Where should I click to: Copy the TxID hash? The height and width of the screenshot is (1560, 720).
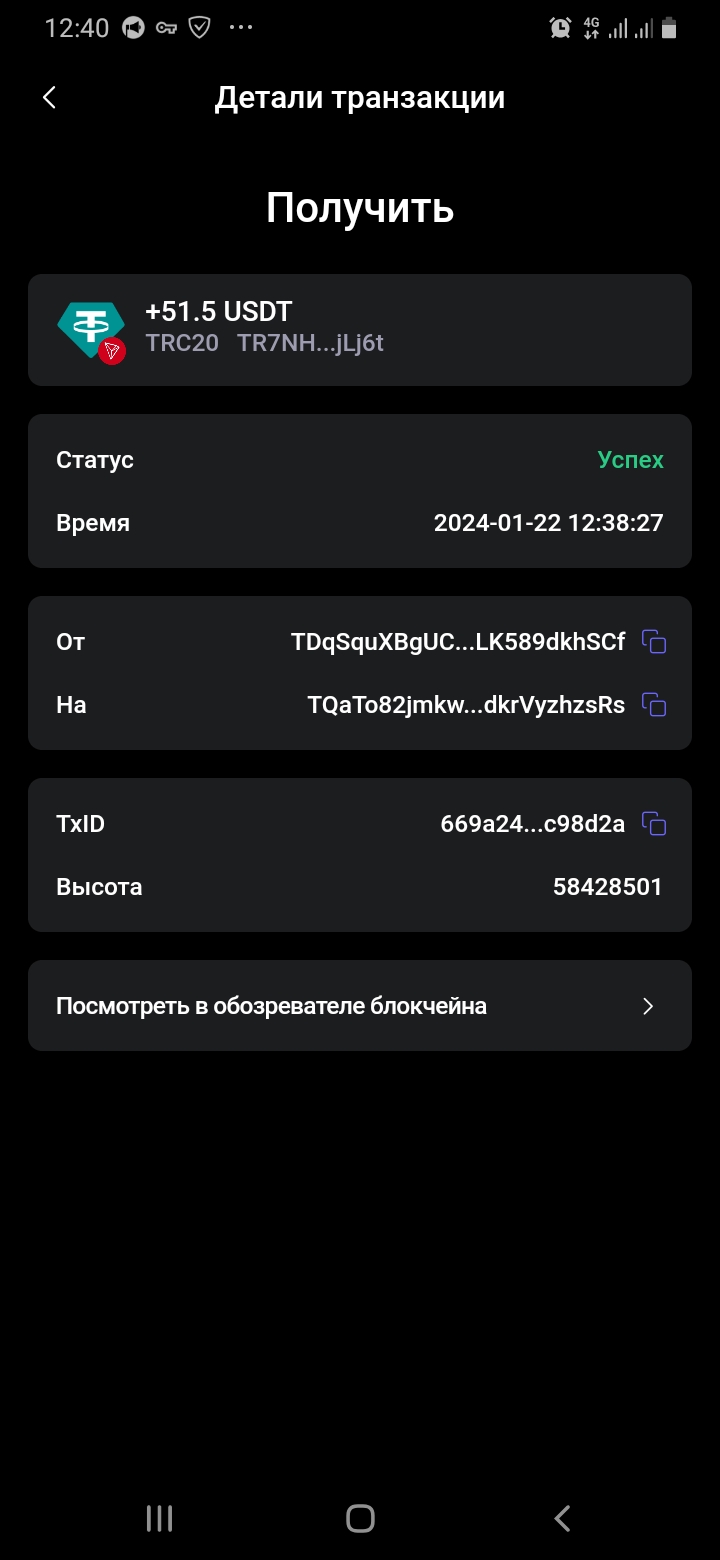coord(654,824)
